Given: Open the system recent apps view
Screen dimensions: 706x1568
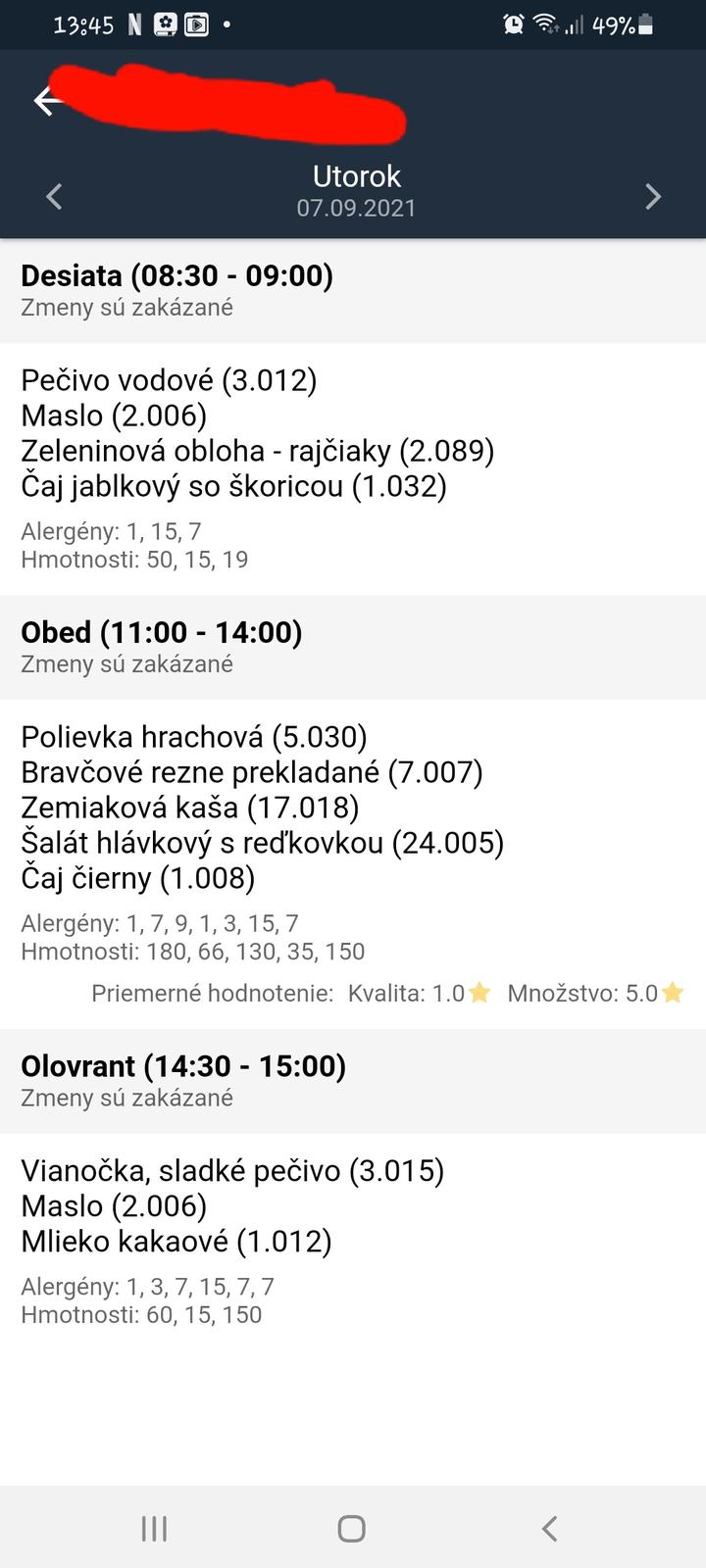Looking at the screenshot, I should (154, 1528).
